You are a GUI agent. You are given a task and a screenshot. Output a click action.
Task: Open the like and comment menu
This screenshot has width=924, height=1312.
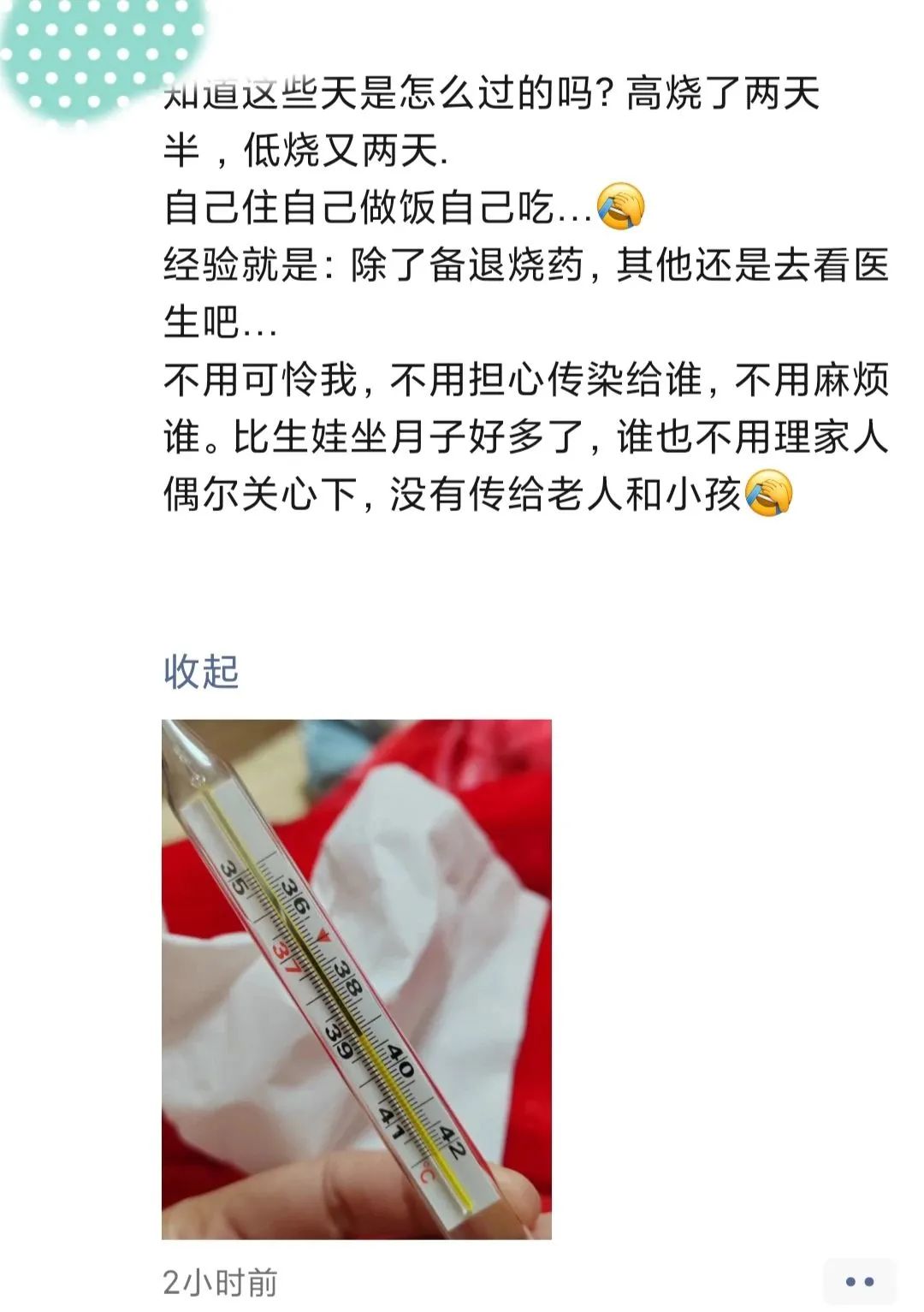[x=859, y=1281]
